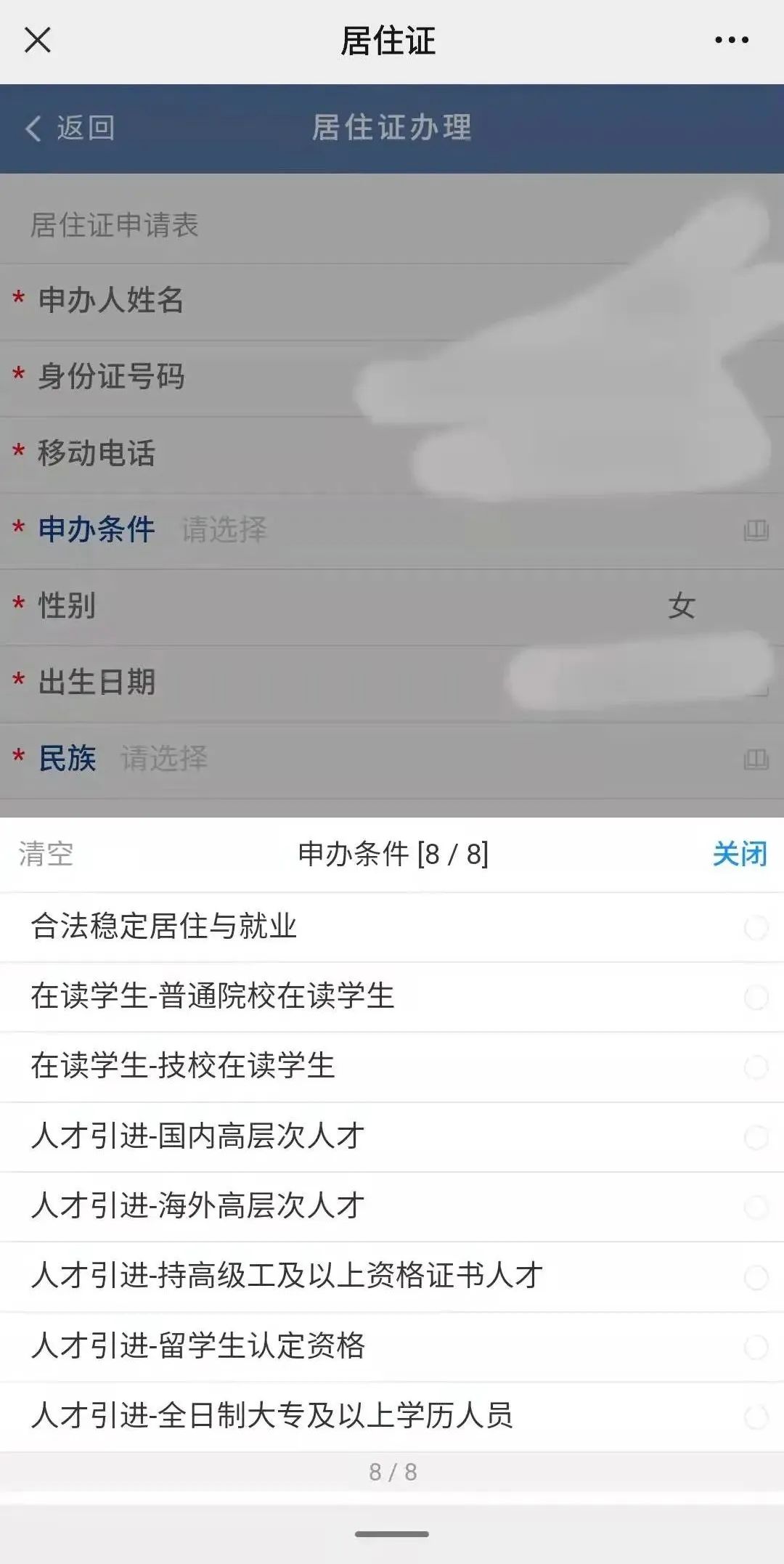The height and width of the screenshot is (1564, 784).
Task: Choose 在读学生-普通院校在读学生
Action: pyautogui.click(x=392, y=997)
